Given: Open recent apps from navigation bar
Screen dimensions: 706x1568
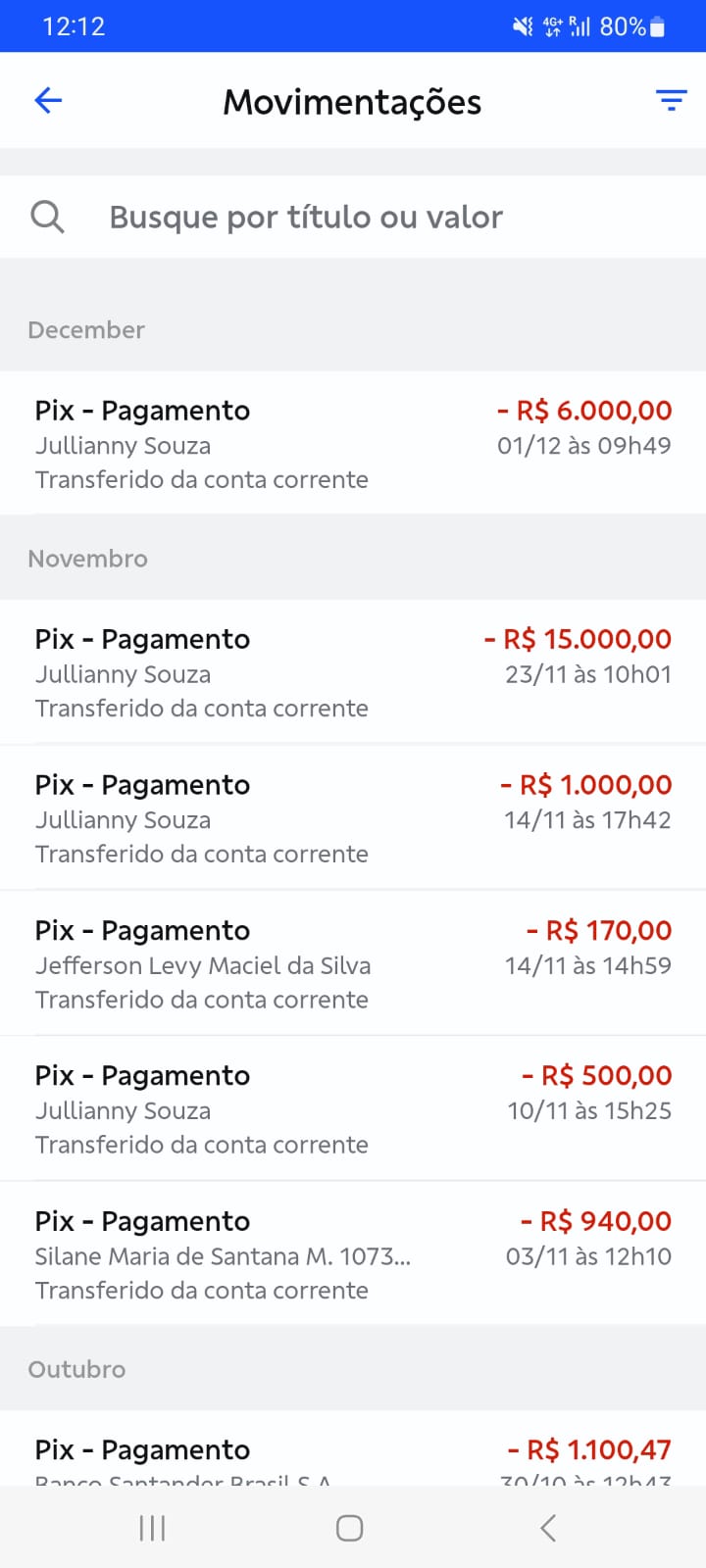Looking at the screenshot, I should (152, 1528).
